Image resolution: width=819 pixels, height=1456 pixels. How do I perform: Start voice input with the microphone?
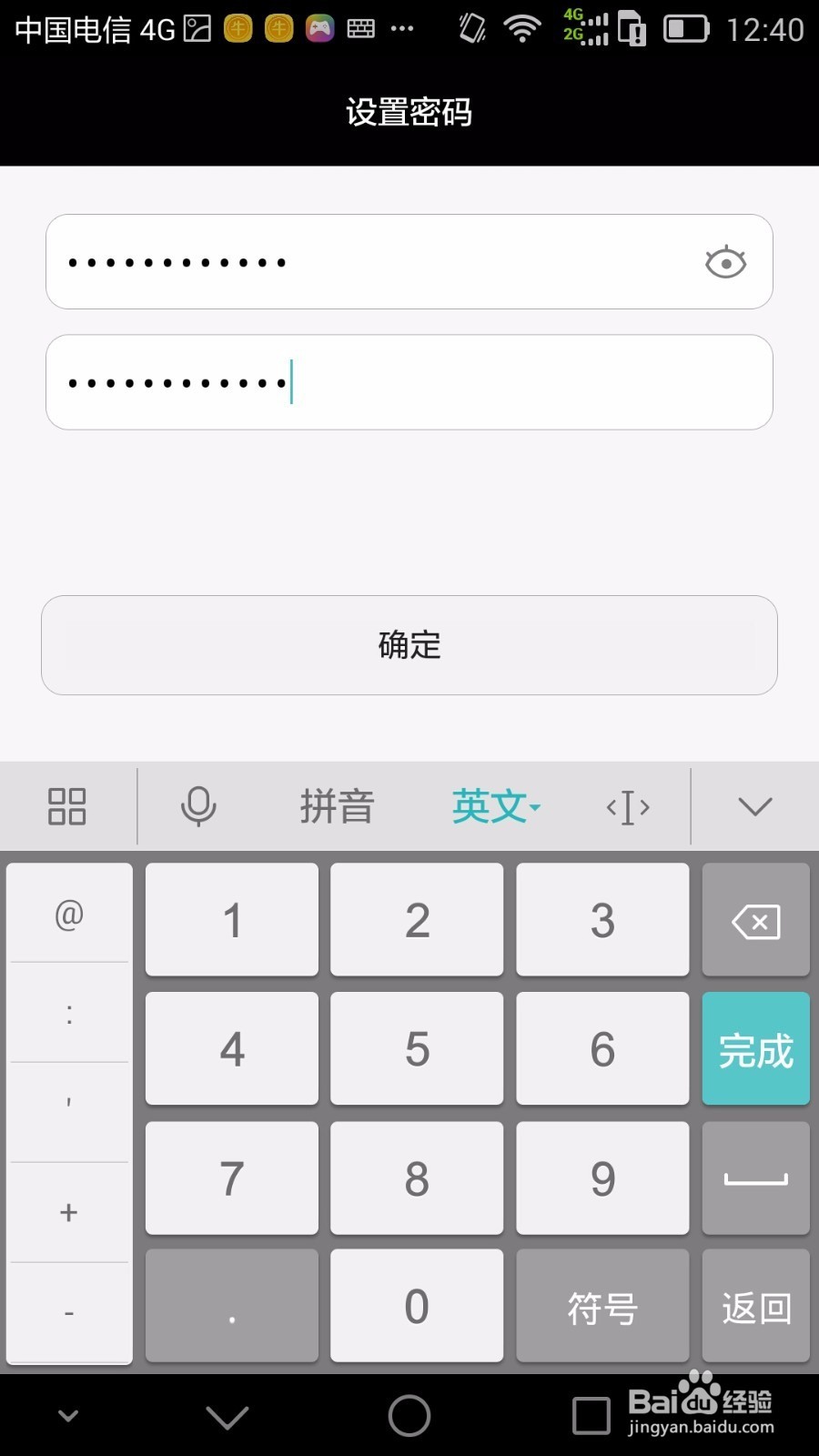pyautogui.click(x=198, y=806)
